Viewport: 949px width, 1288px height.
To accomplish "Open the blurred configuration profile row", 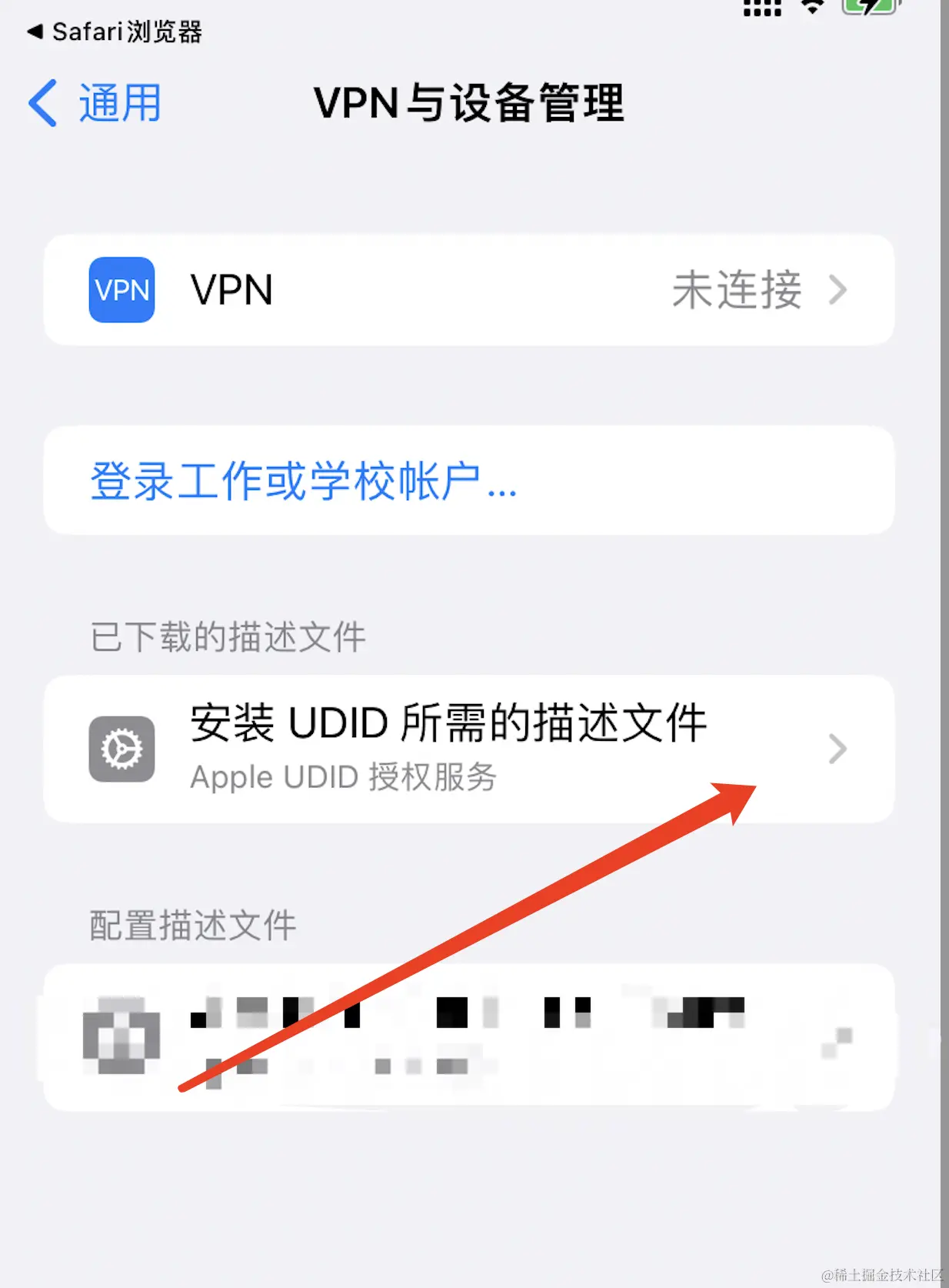I will point(468,1036).
